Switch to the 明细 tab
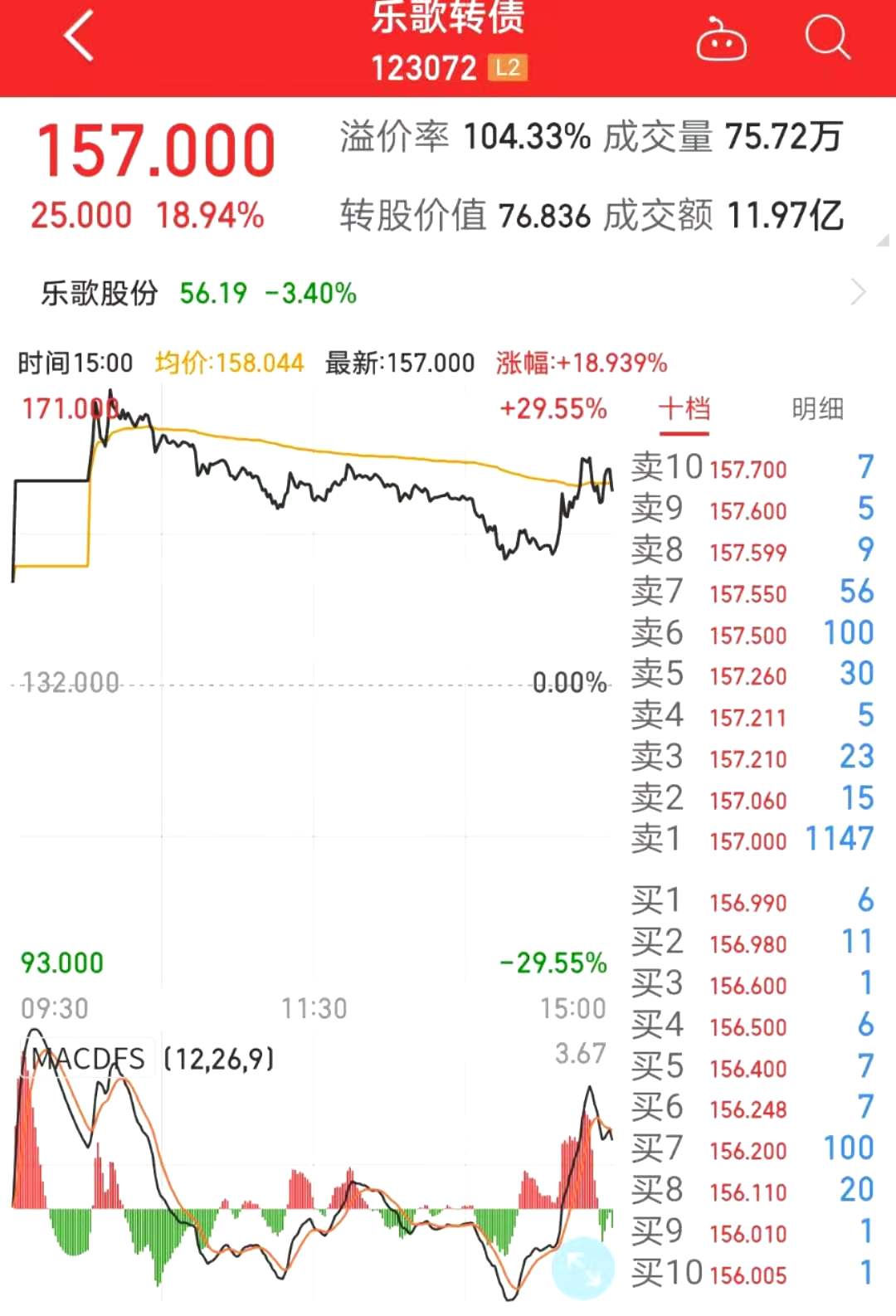Screen dimensions: 896x1316 tap(817, 409)
